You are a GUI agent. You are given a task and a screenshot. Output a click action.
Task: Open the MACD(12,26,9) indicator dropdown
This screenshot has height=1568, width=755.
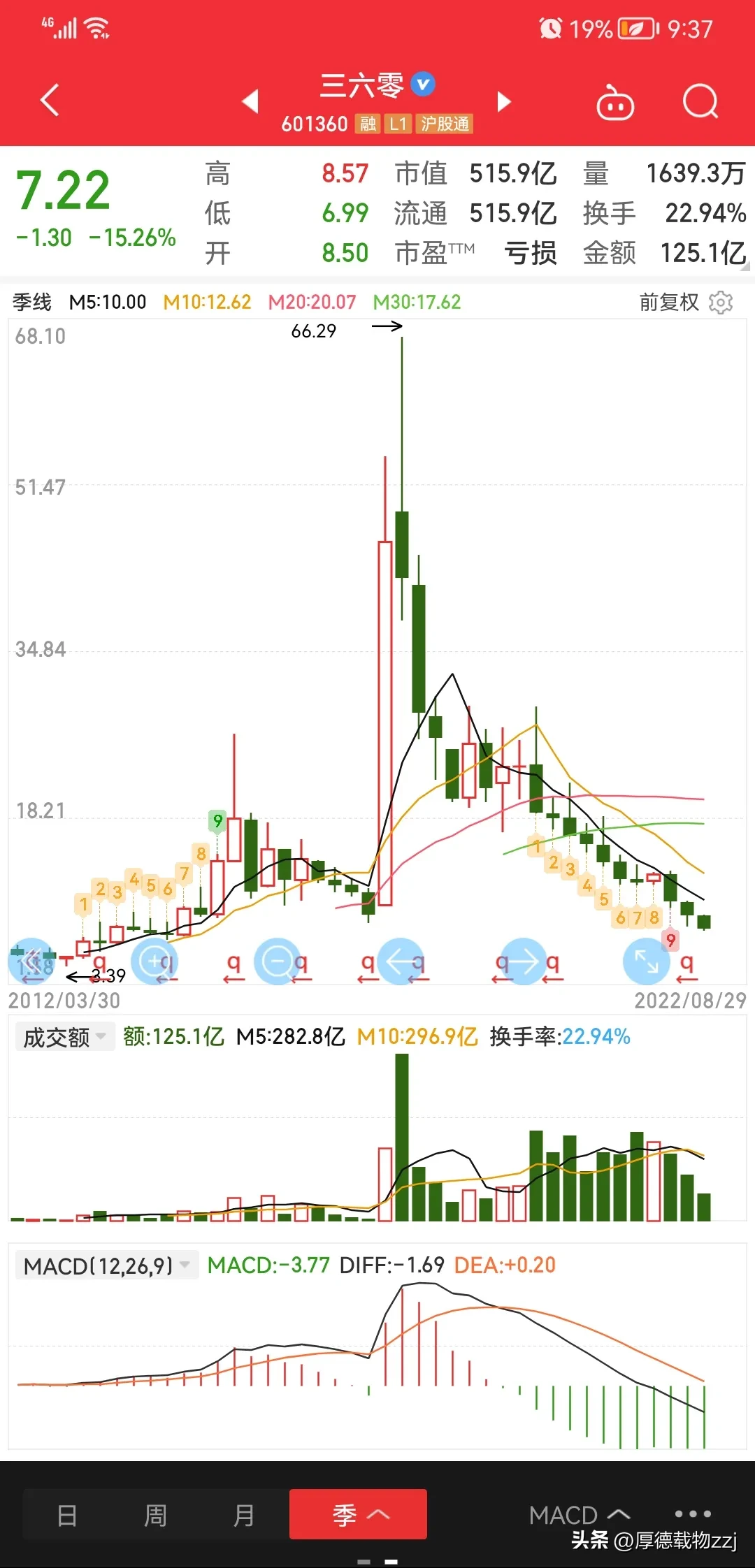click(x=106, y=1265)
